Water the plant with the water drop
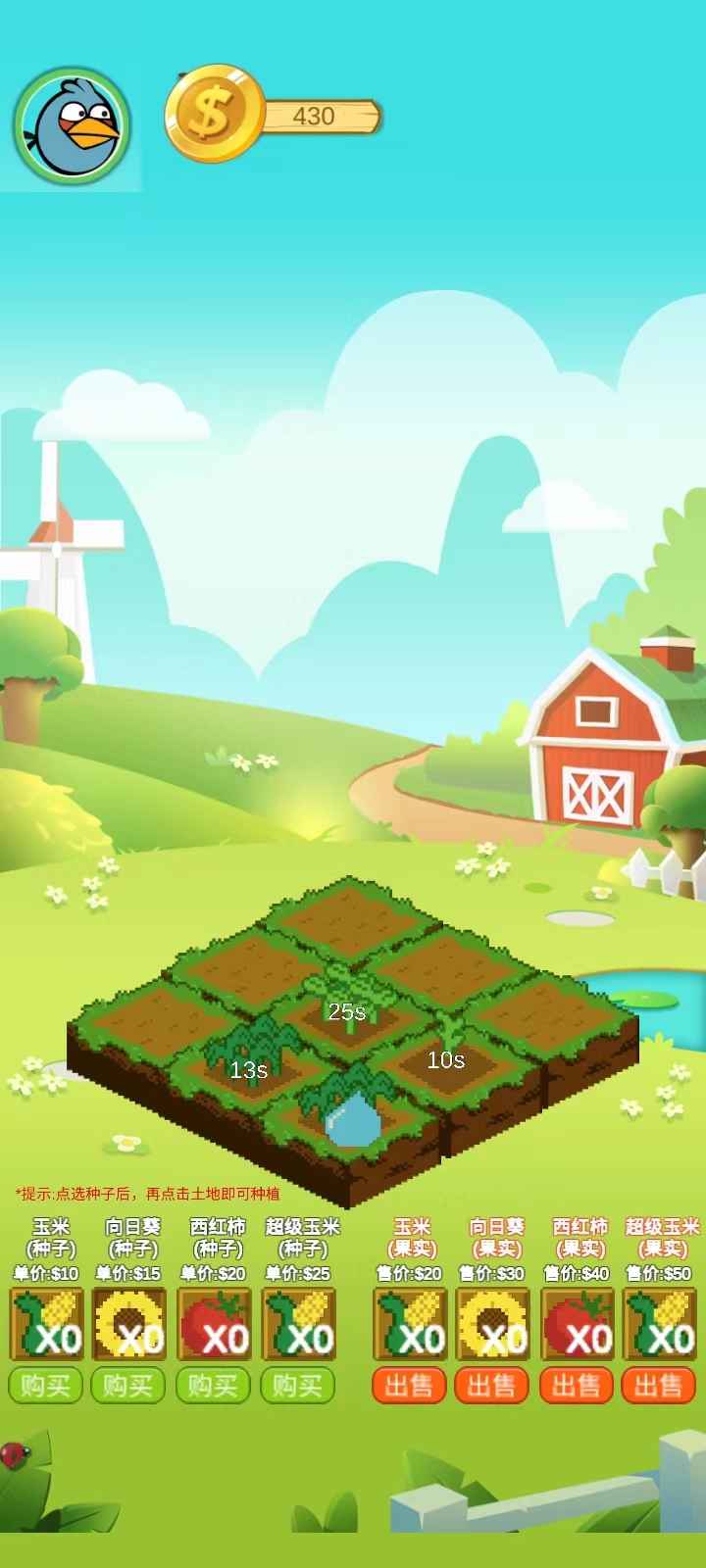706x1568 pixels. pyautogui.click(x=353, y=1120)
